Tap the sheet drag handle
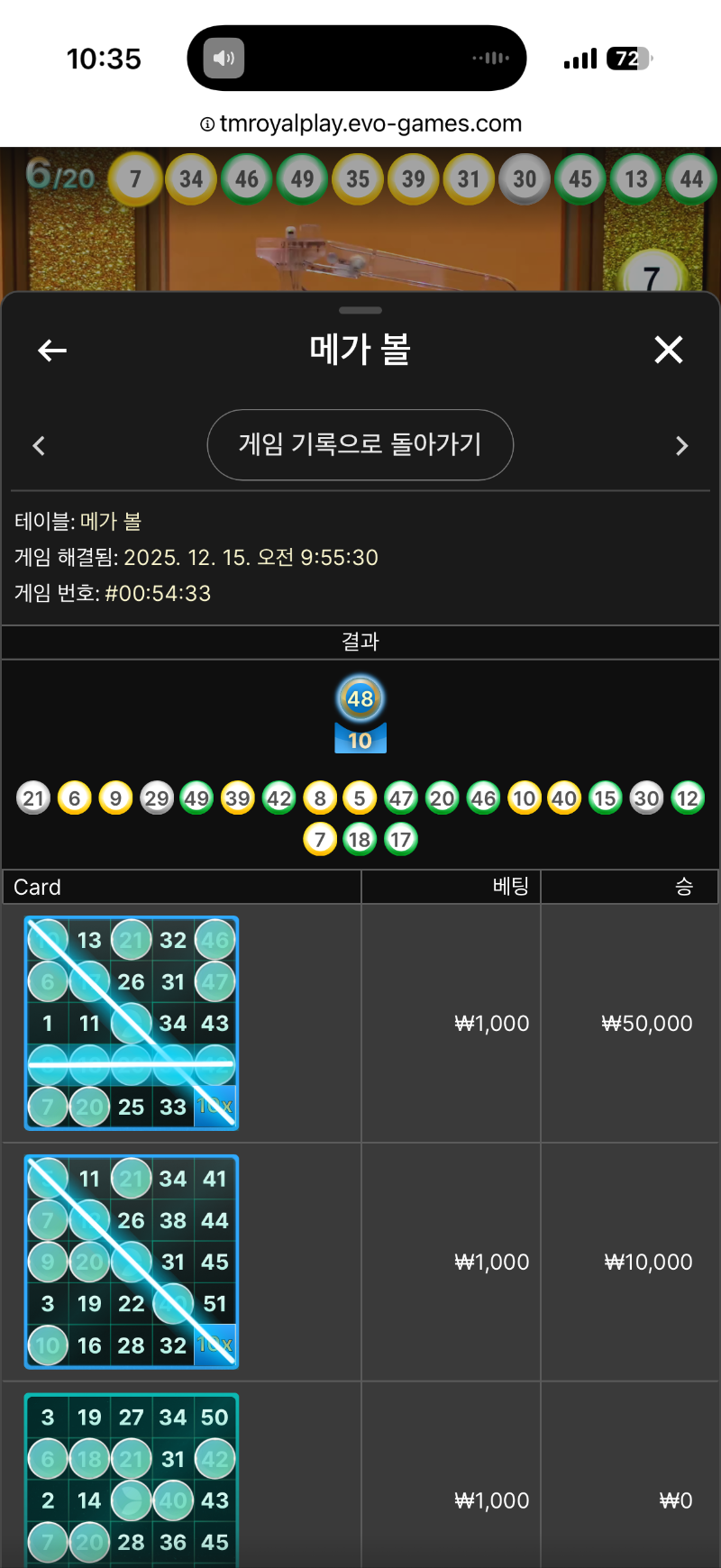This screenshot has height=1568, width=721. [x=360, y=310]
